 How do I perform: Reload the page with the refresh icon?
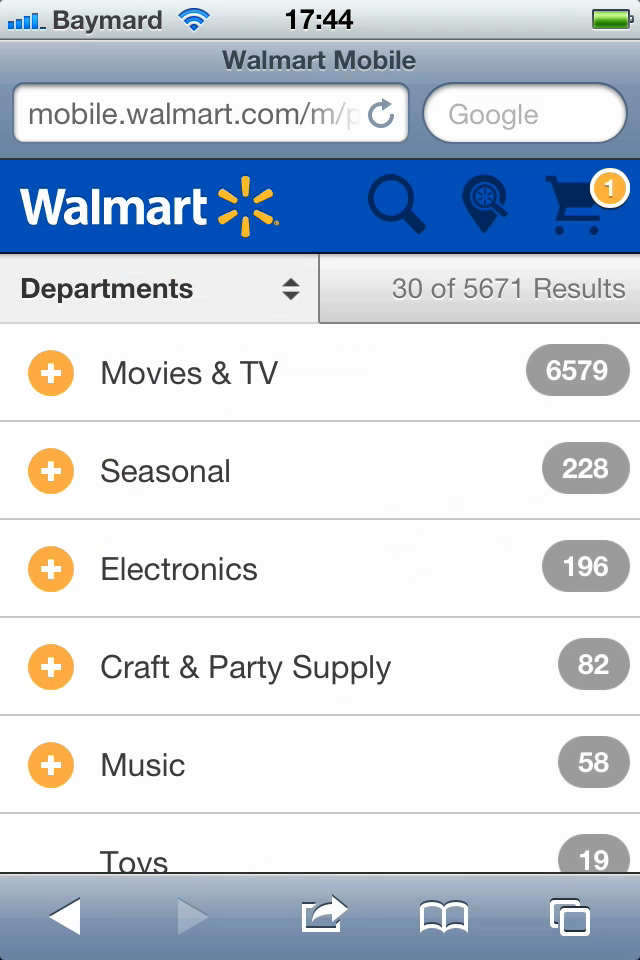click(381, 114)
